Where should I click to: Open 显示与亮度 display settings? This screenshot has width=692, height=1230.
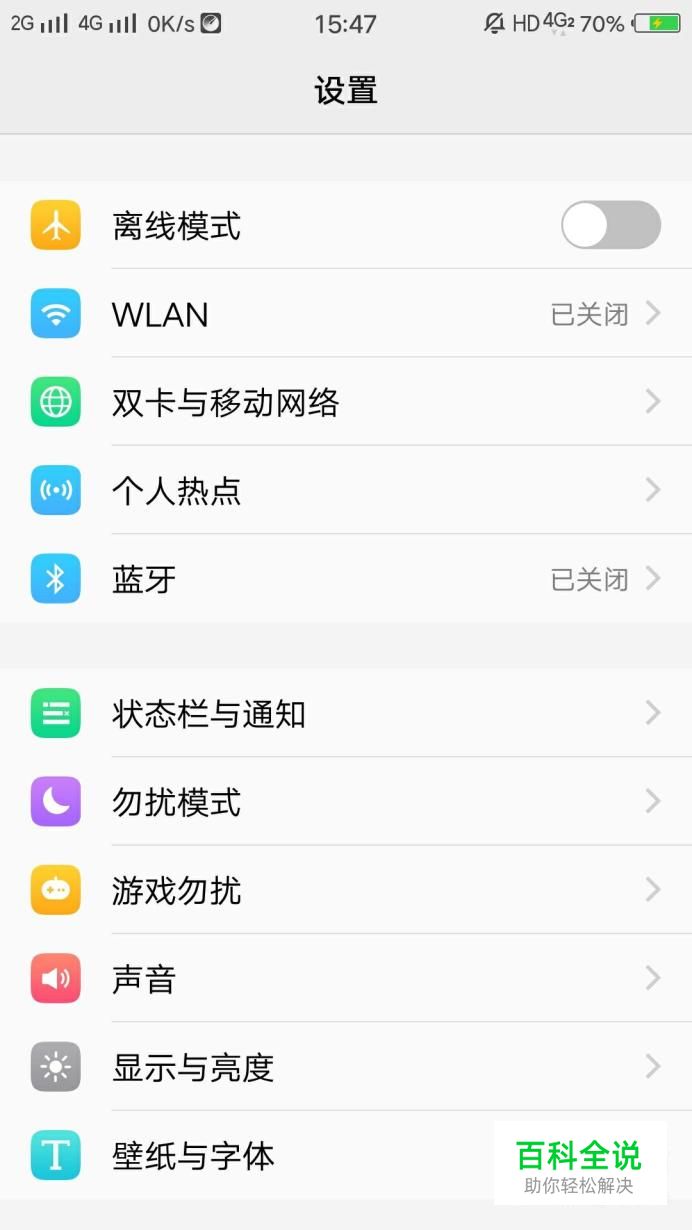point(346,1066)
